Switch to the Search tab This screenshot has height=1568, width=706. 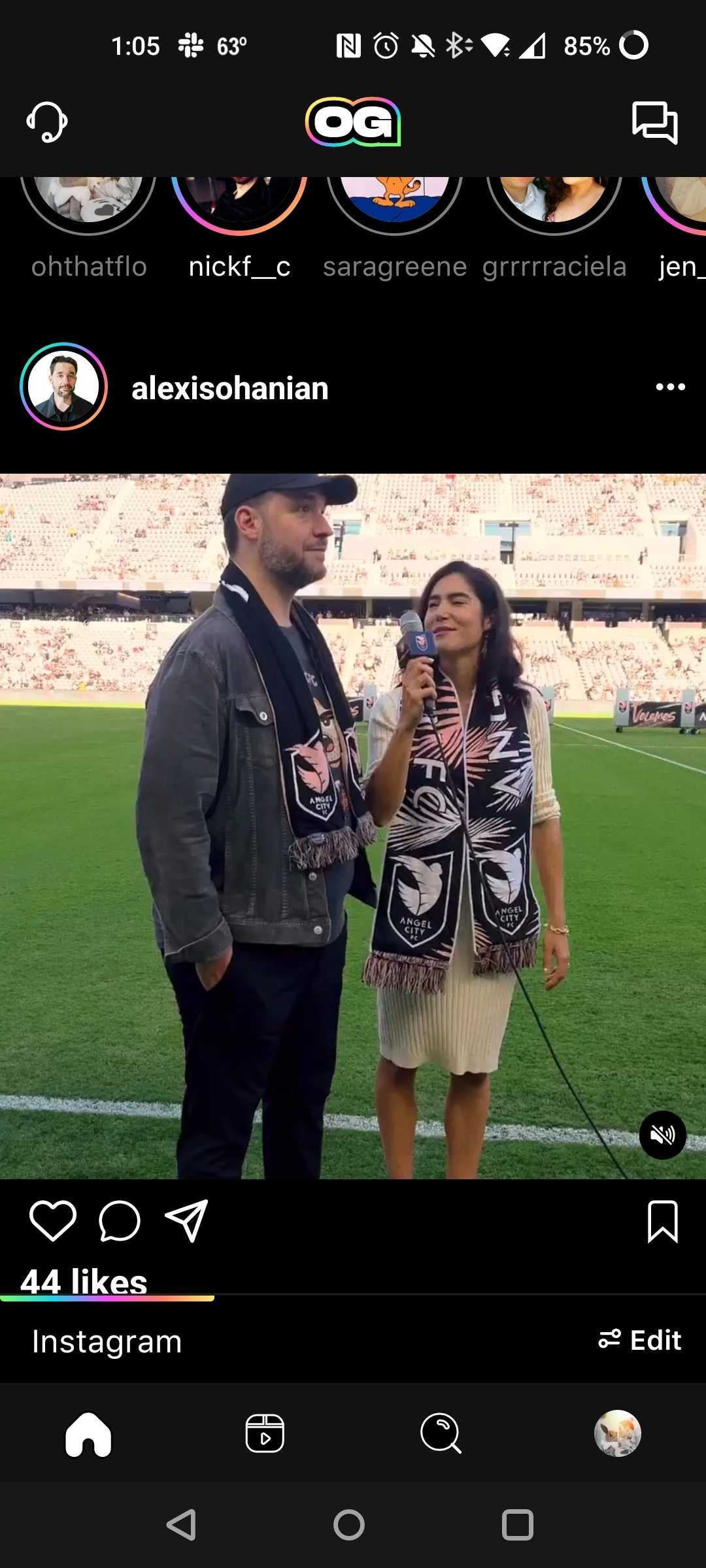click(x=441, y=1433)
